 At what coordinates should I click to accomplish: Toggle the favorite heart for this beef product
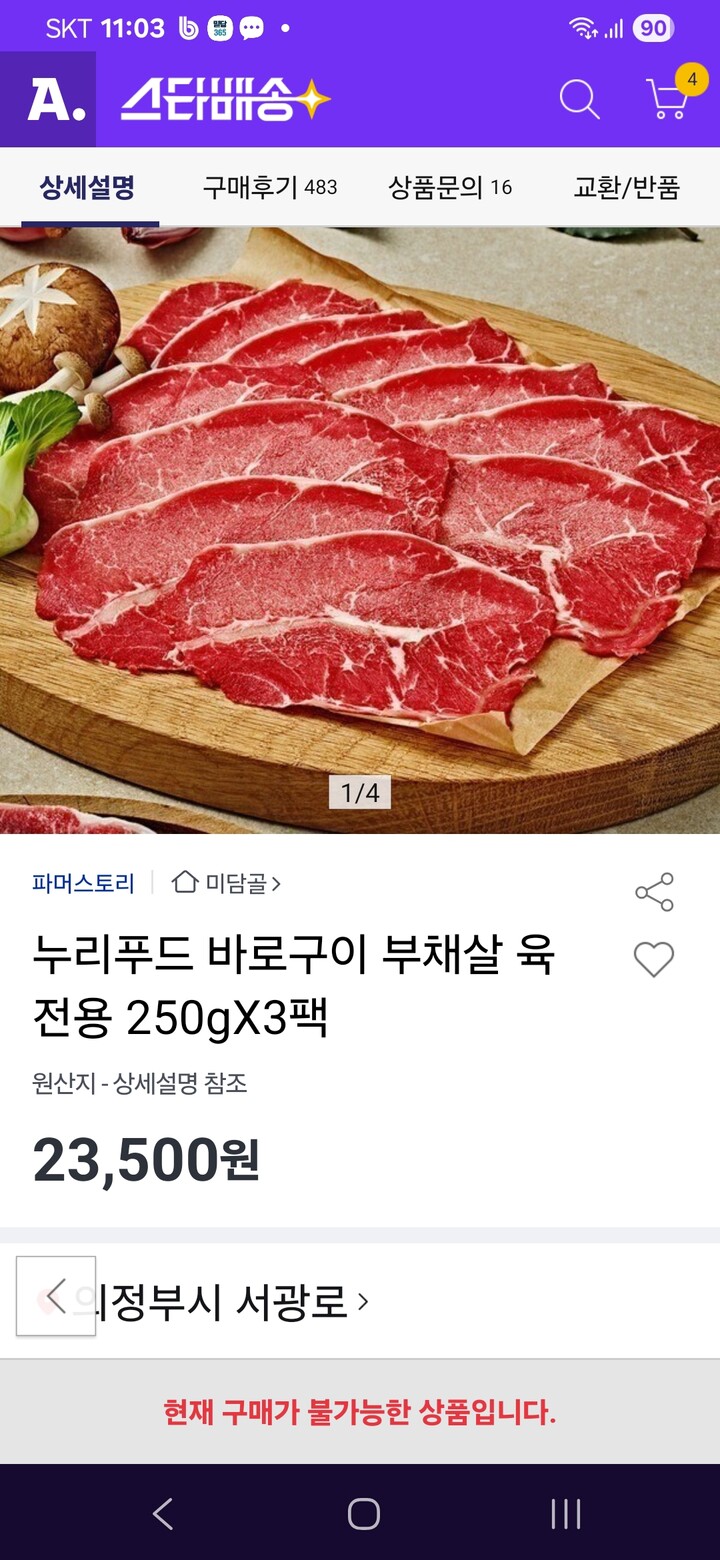pyautogui.click(x=655, y=958)
